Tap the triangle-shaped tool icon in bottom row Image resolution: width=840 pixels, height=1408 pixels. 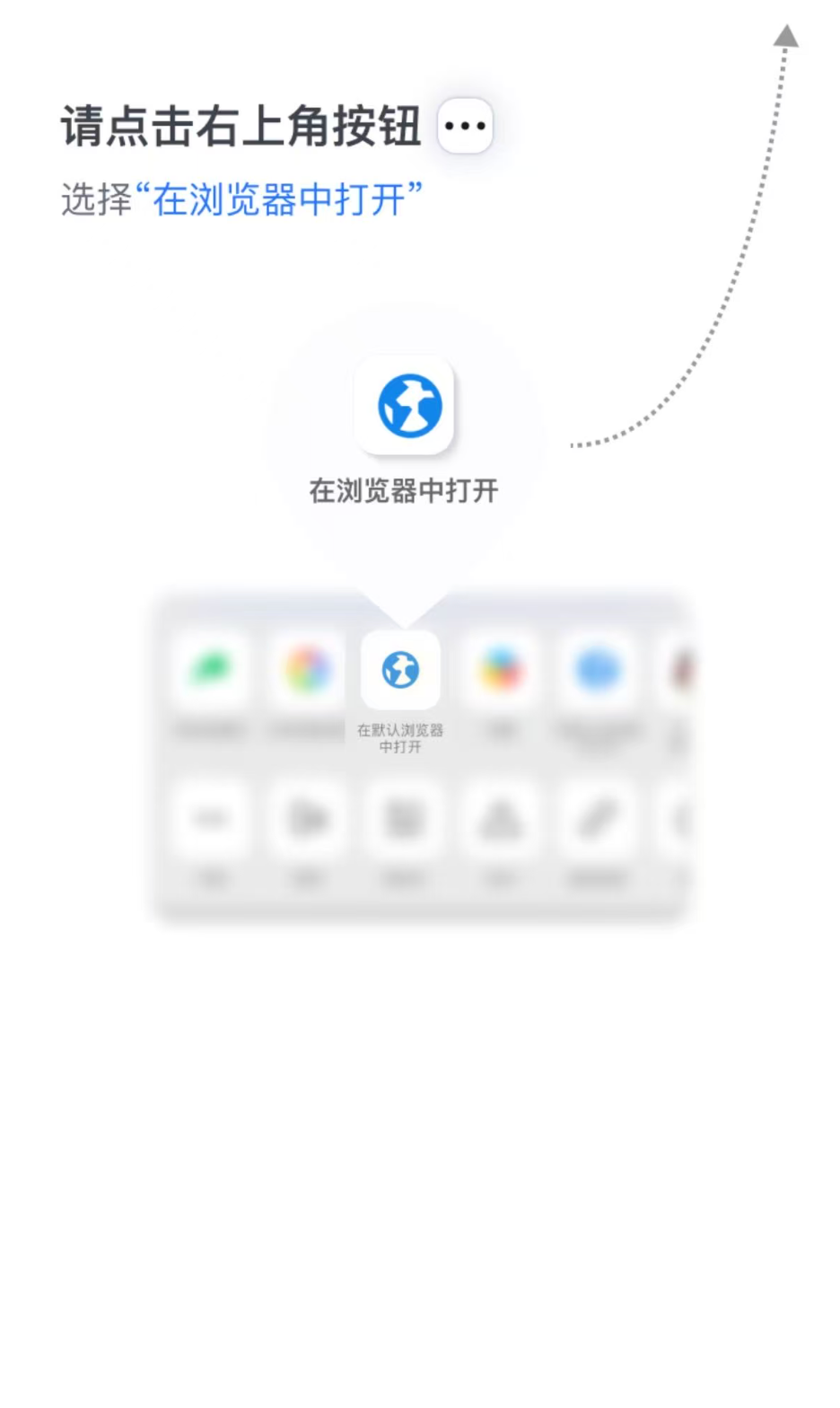501,819
